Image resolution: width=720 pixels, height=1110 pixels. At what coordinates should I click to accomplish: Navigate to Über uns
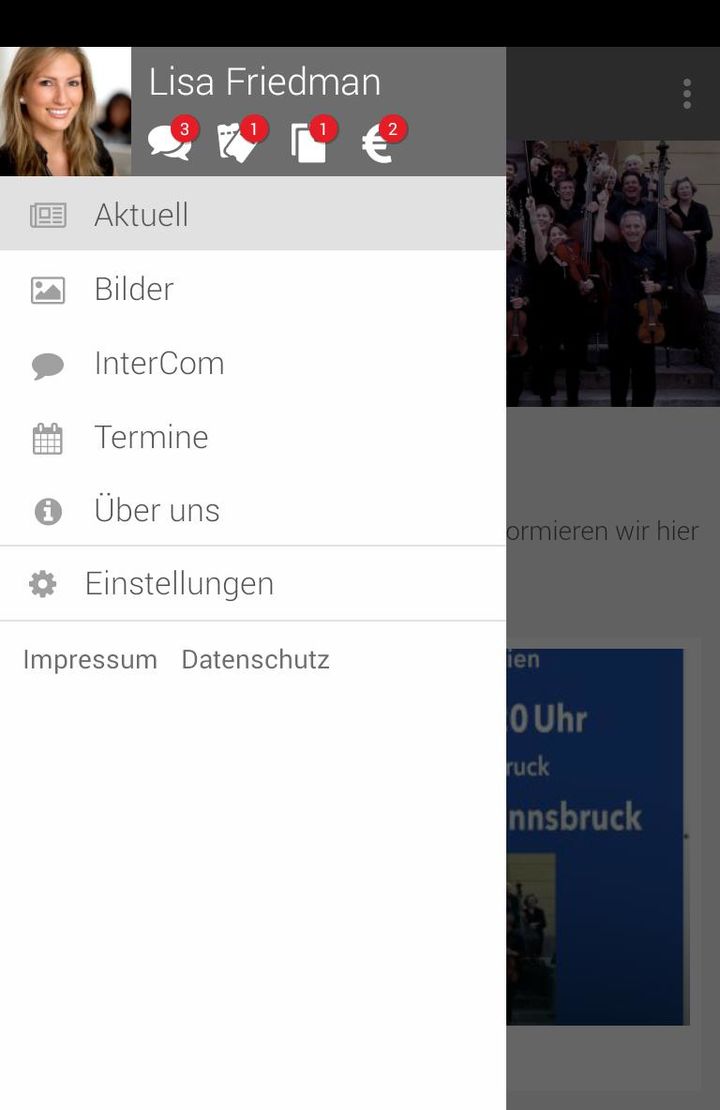point(156,510)
